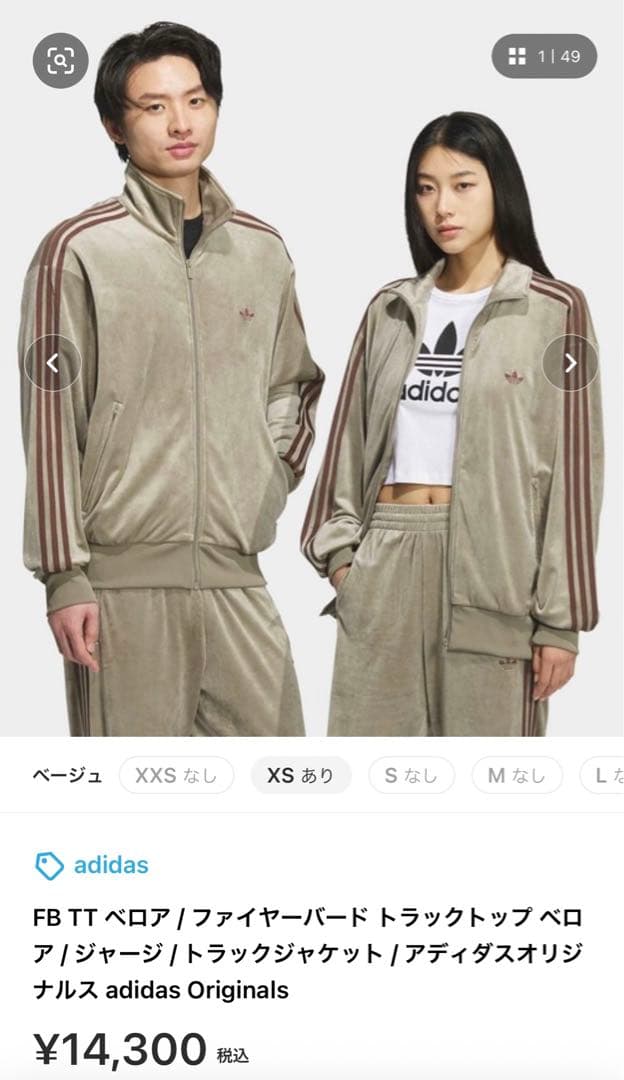Go to the previous product image
This screenshot has height=1080, width=624.
click(x=53, y=363)
